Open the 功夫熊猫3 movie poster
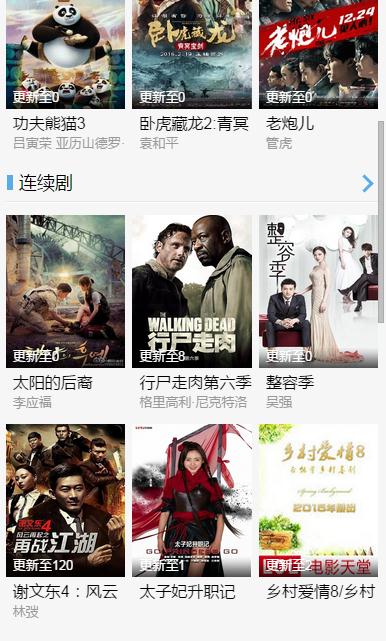386x641 pixels. coord(65,54)
